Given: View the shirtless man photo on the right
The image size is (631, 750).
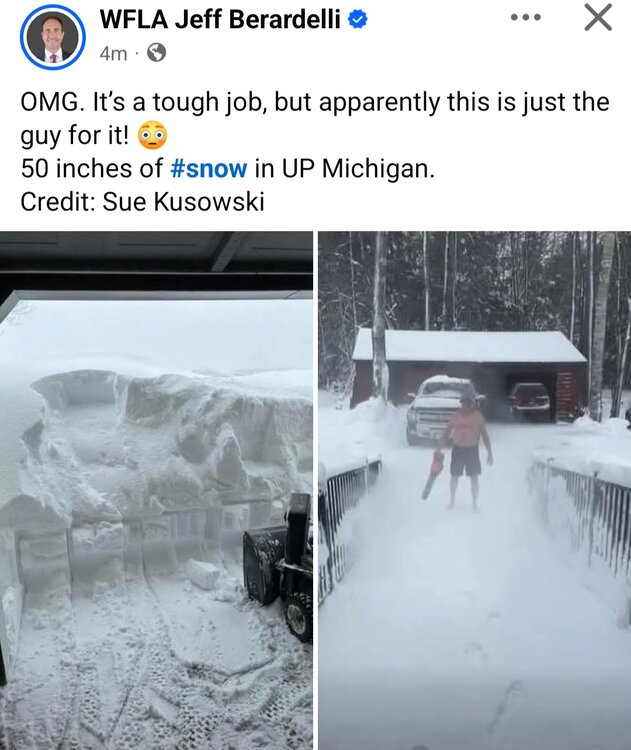Looking at the screenshot, I should (x=474, y=490).
